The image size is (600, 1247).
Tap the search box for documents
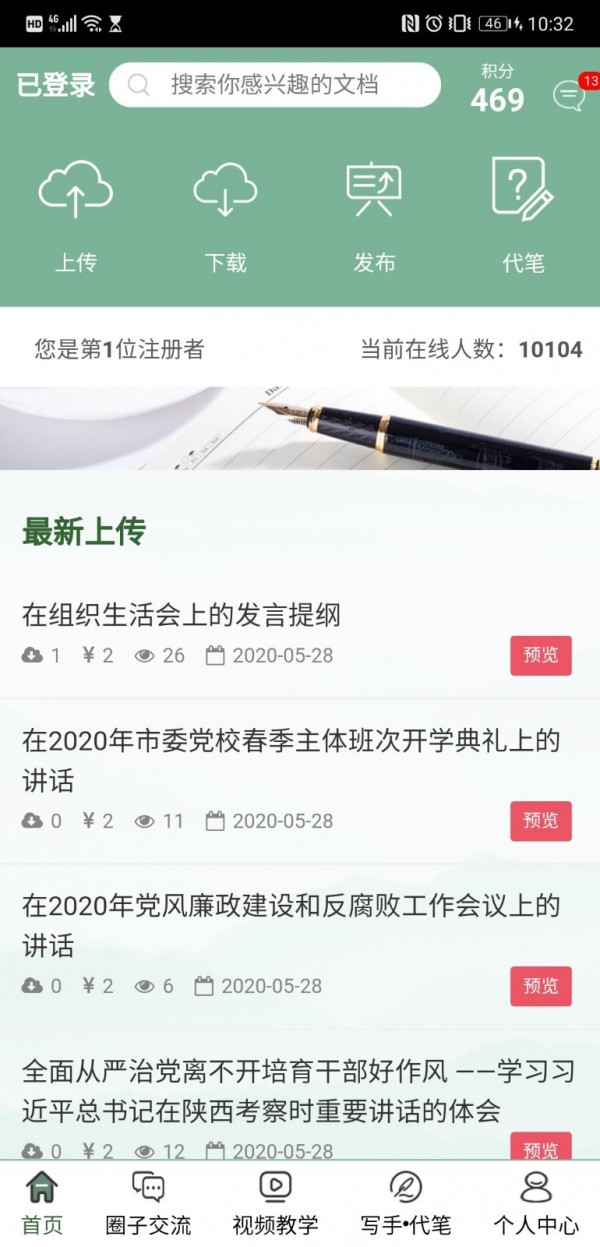point(275,85)
